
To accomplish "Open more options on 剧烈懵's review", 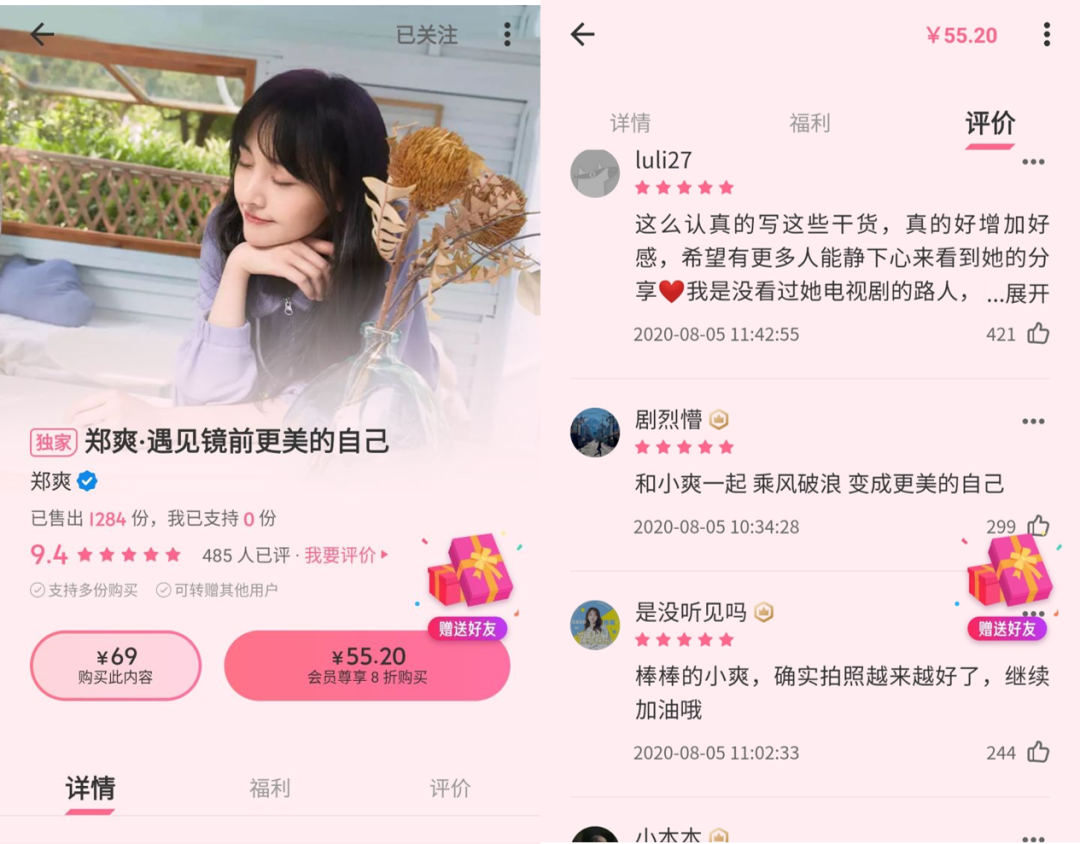I will [1033, 422].
